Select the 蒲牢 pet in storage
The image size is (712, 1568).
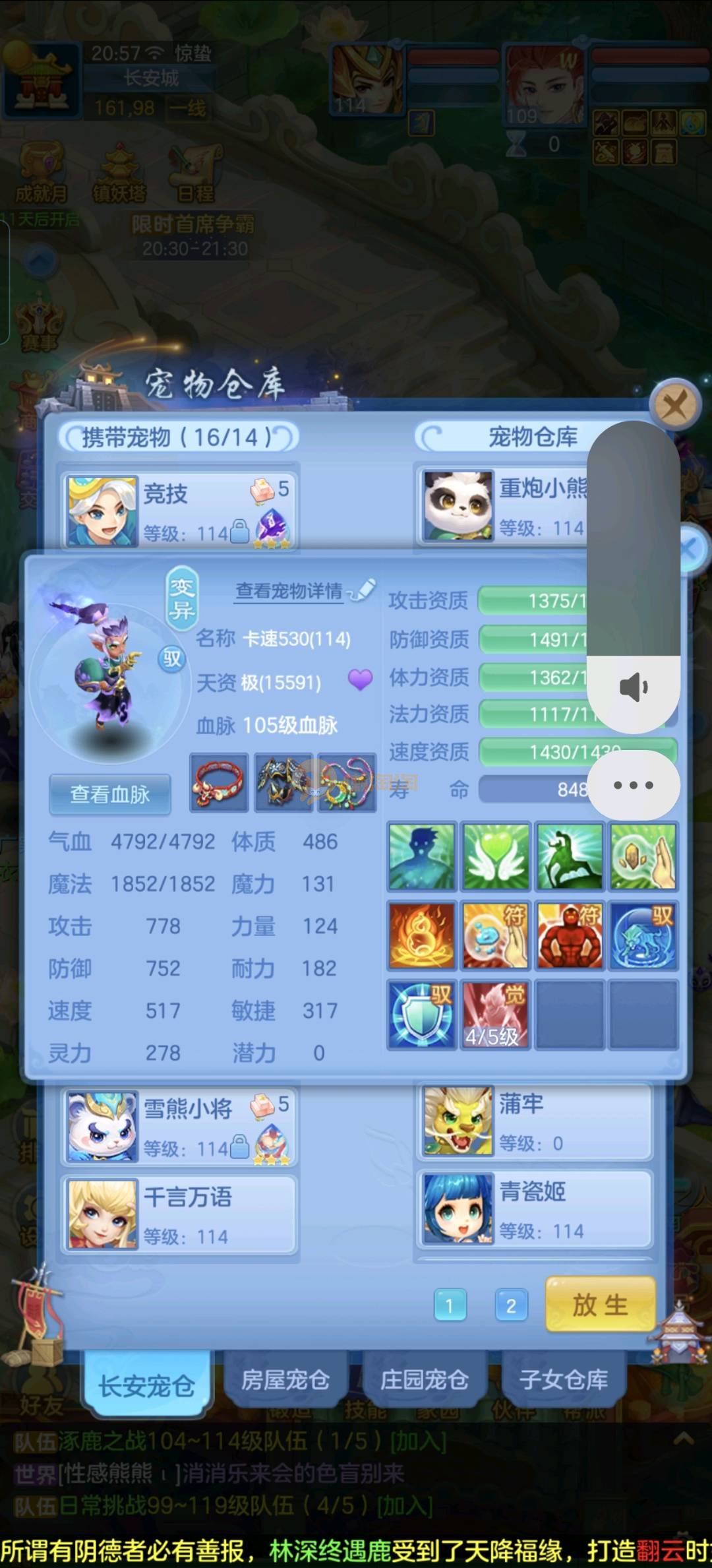534,1121
